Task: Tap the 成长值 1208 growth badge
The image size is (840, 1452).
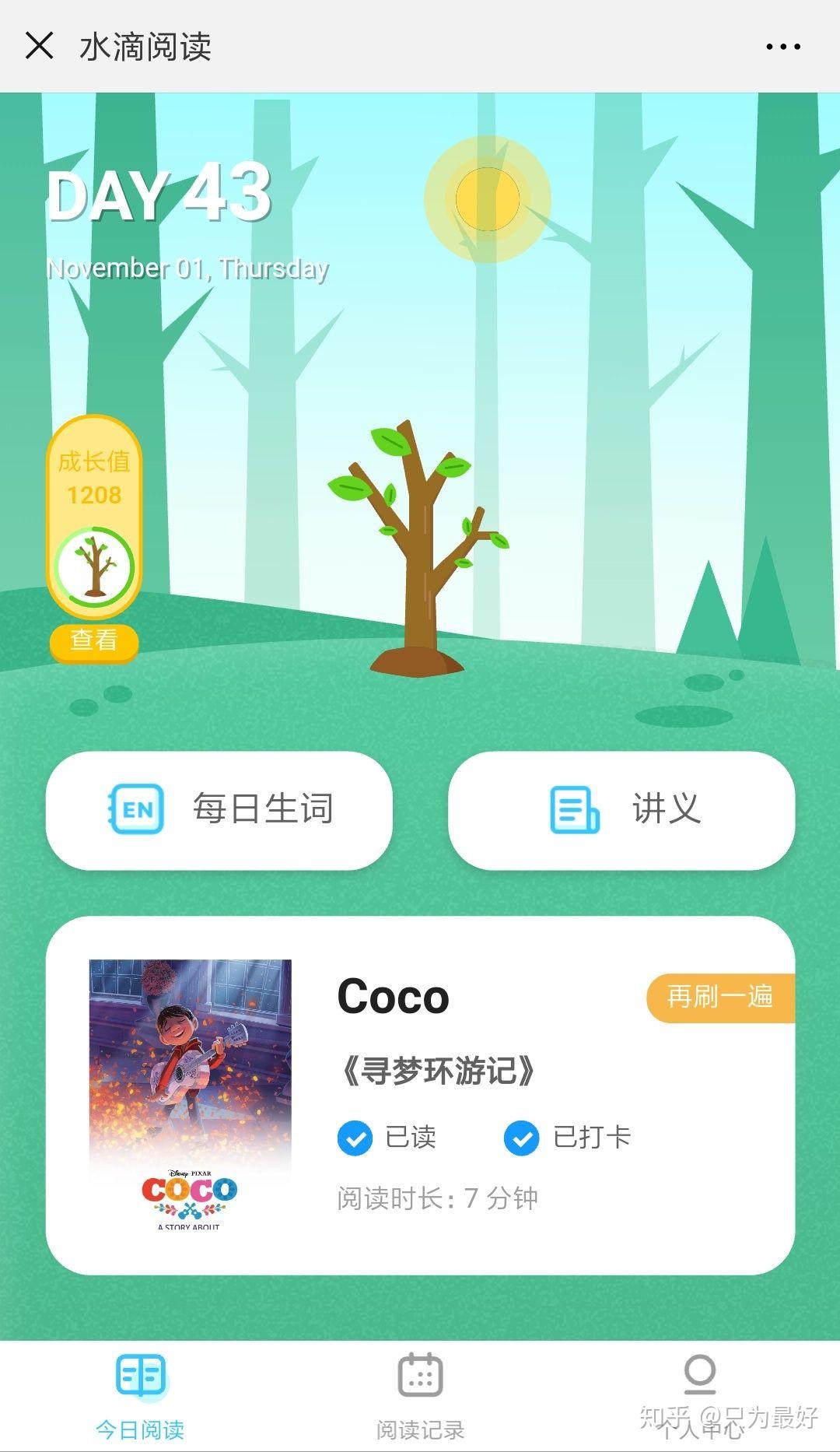Action: [94, 515]
